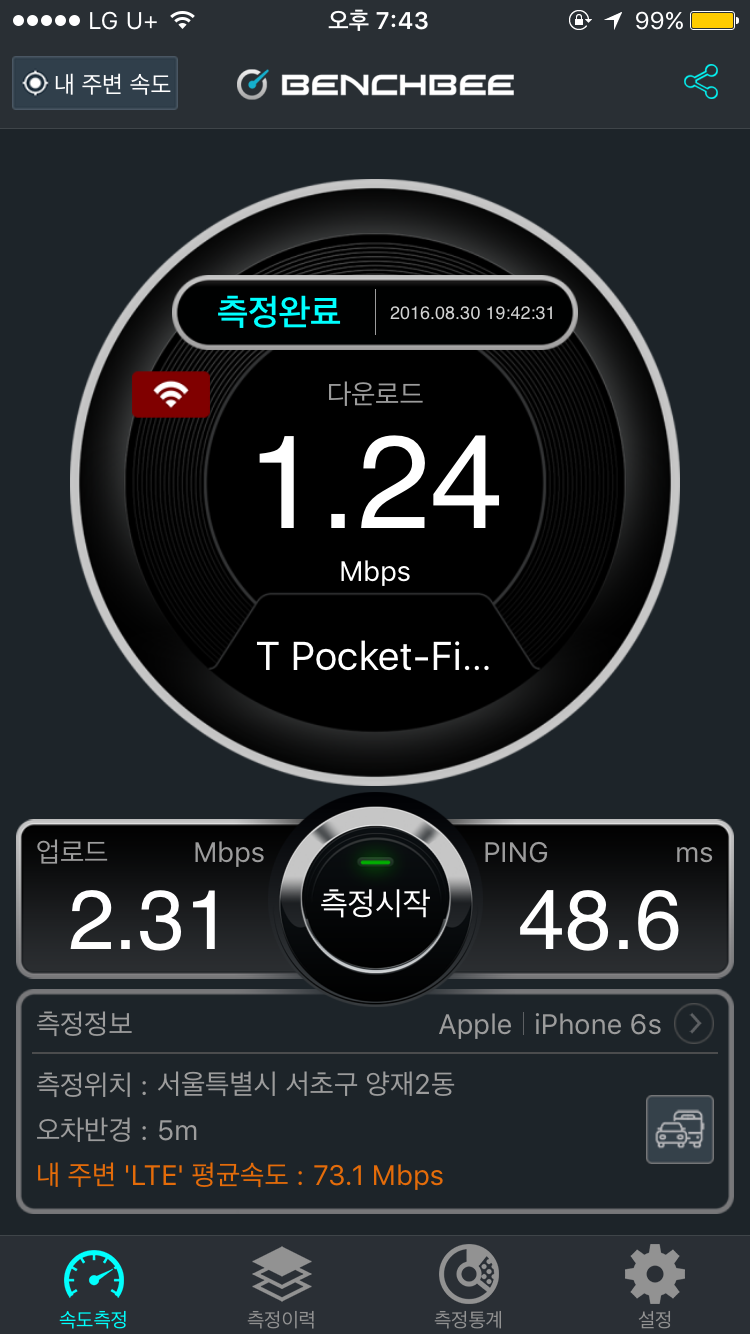The image size is (750, 1334).
Task: Share the speed test result
Action: [701, 83]
